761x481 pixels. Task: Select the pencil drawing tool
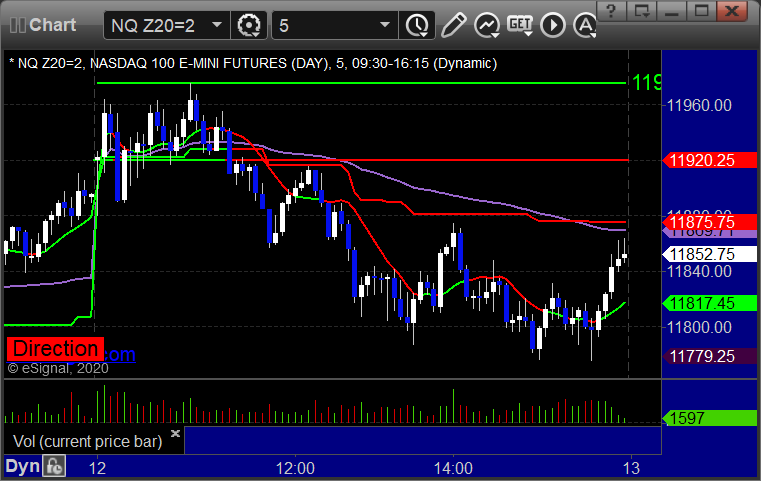tap(453, 23)
